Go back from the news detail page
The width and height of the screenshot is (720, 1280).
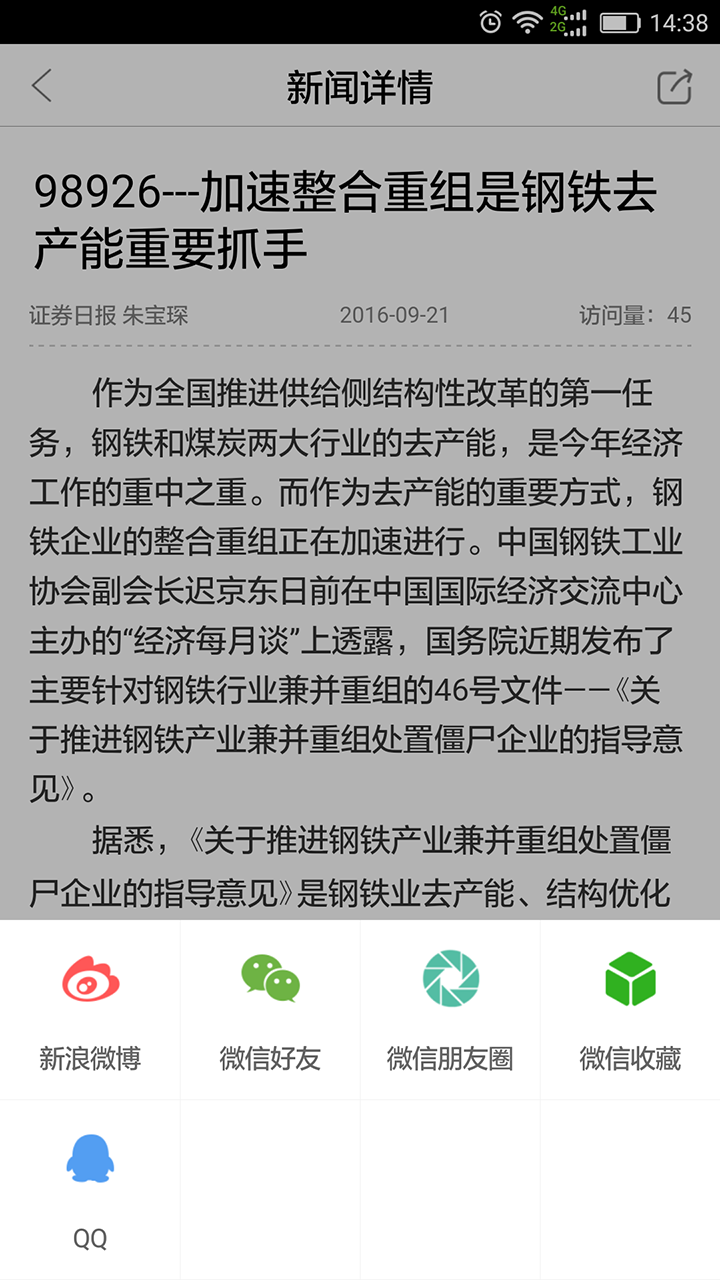pos(42,87)
